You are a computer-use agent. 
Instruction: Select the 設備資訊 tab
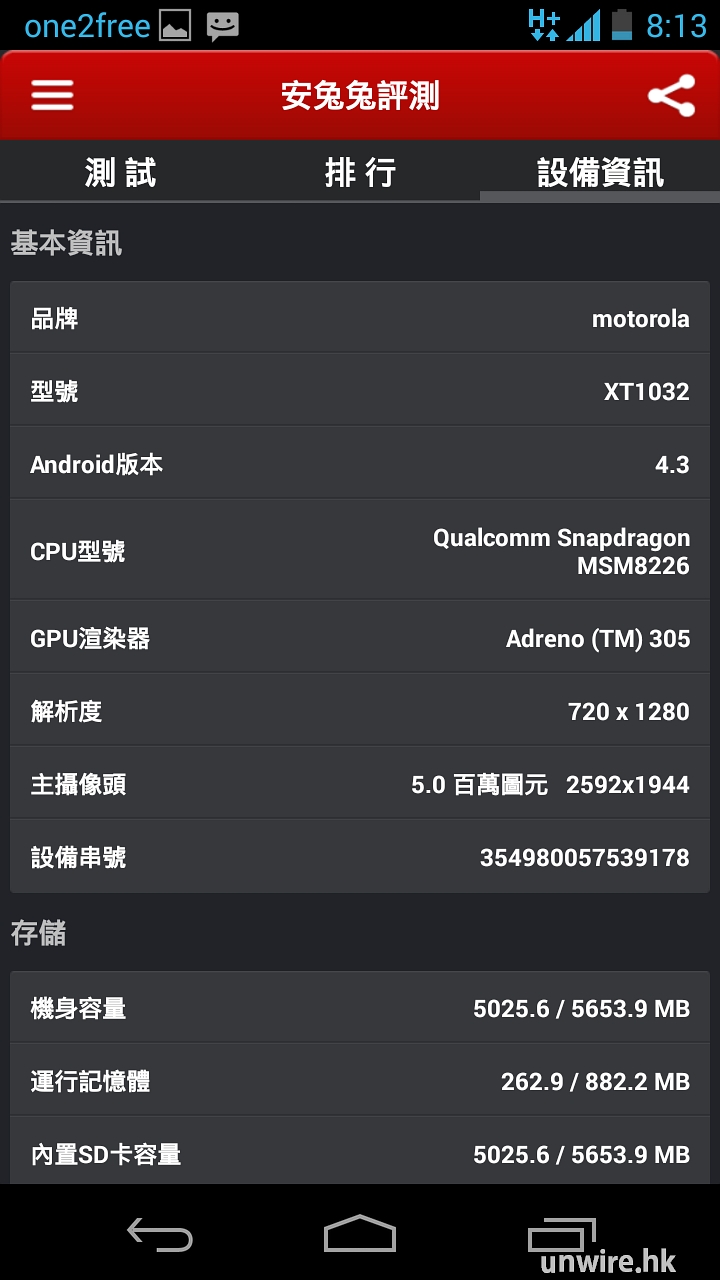(x=600, y=173)
